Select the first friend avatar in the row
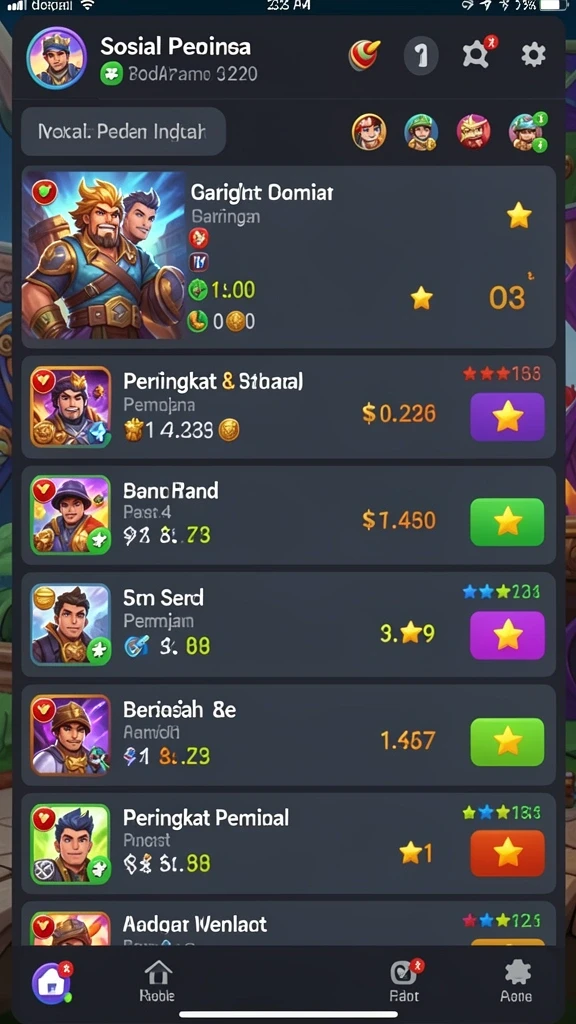Viewport: 576px width, 1024px height. tap(369, 131)
